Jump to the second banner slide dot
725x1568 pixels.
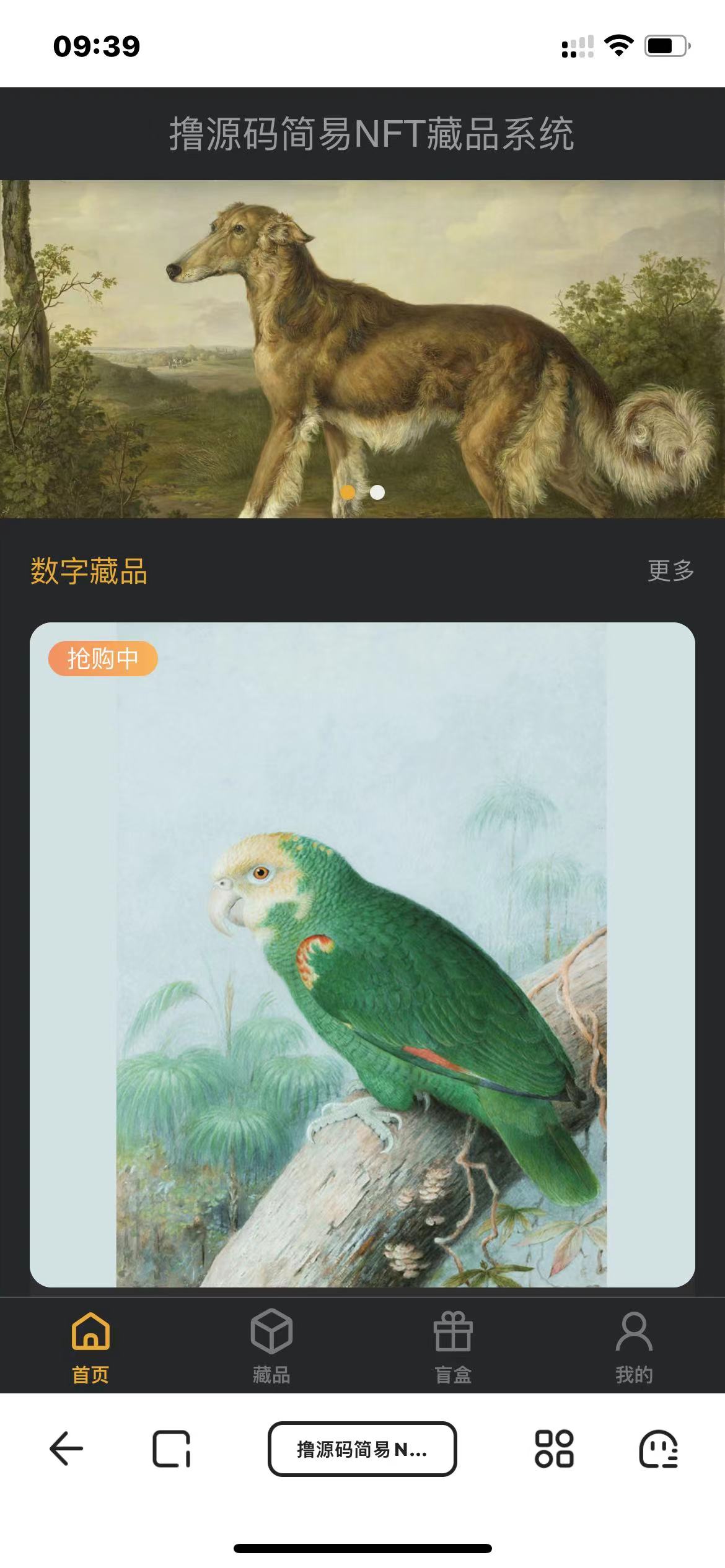pyautogui.click(x=377, y=492)
